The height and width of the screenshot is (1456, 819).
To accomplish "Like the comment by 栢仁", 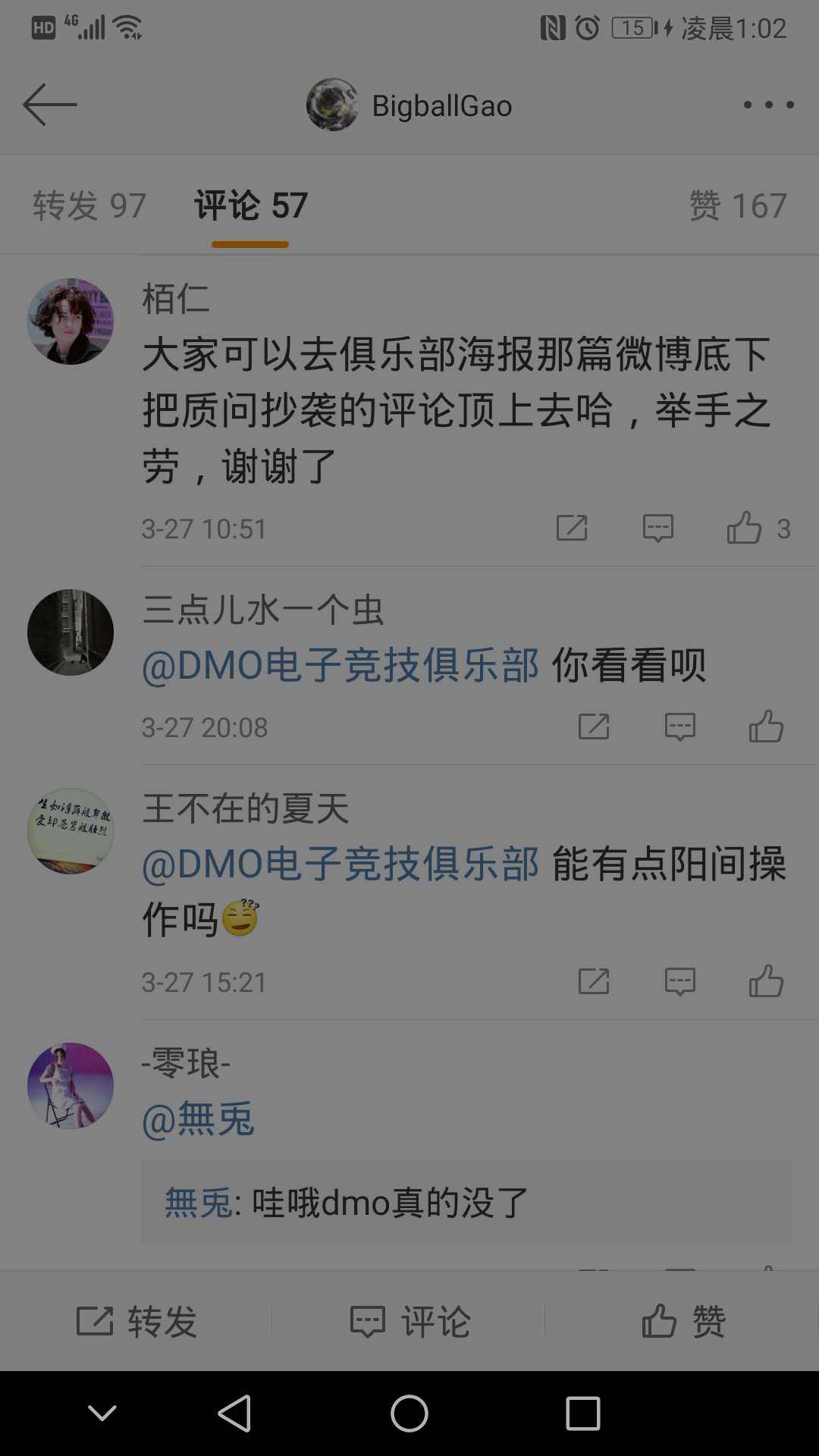I will (x=745, y=529).
